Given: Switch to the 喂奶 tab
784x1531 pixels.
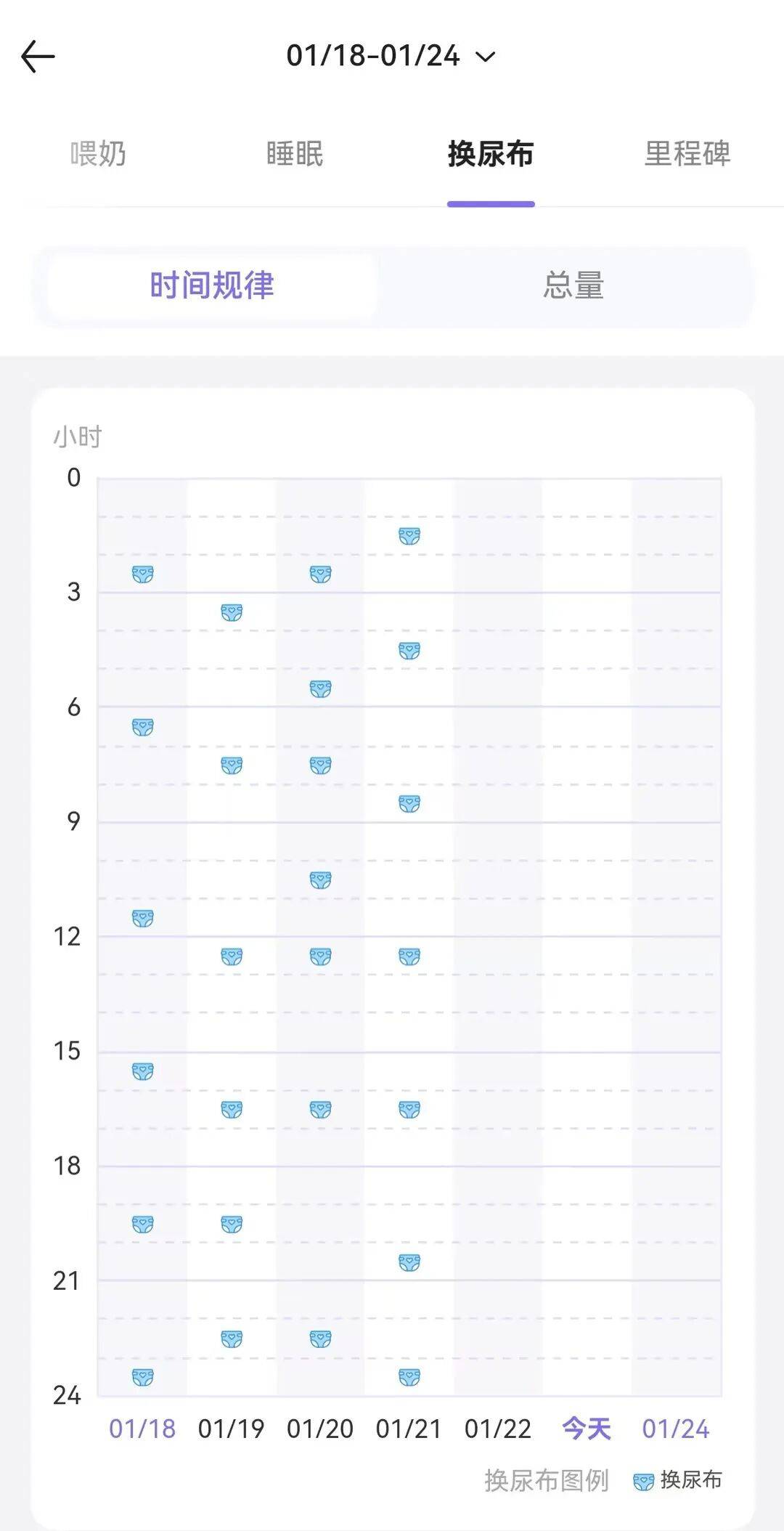Looking at the screenshot, I should click(x=98, y=154).
